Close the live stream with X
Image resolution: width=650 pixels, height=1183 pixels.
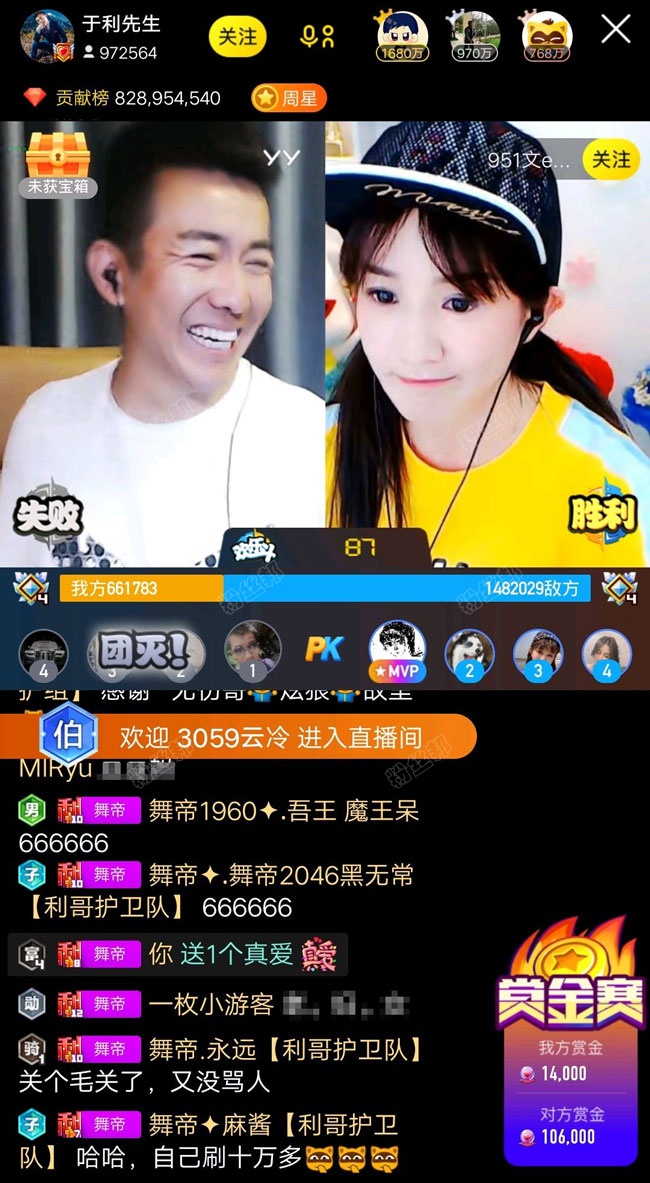click(x=615, y=31)
